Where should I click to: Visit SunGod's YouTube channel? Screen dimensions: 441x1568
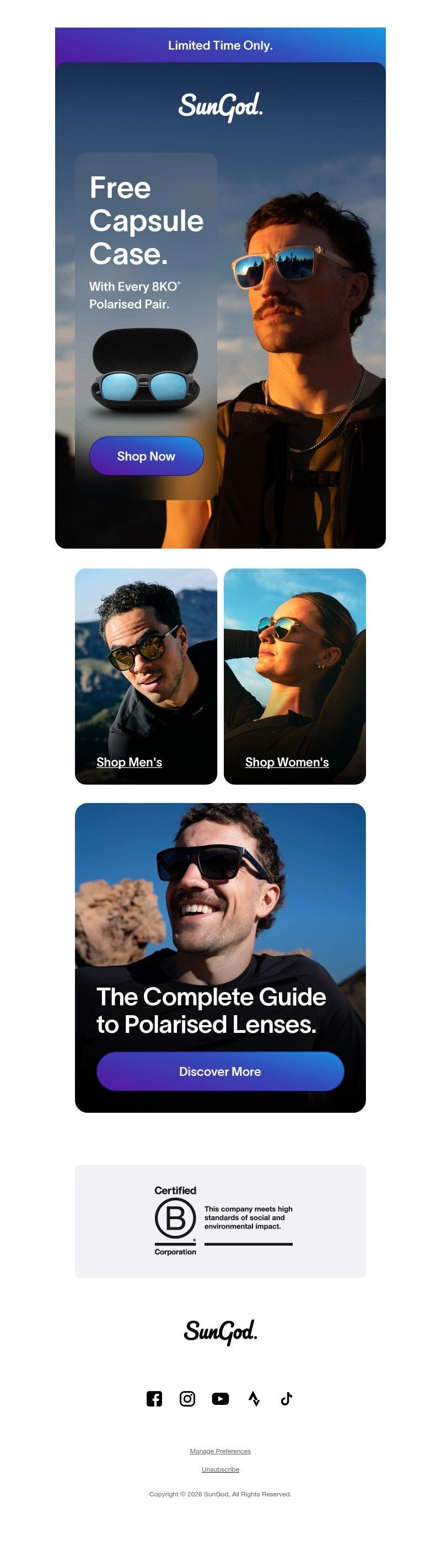pyautogui.click(x=220, y=1399)
